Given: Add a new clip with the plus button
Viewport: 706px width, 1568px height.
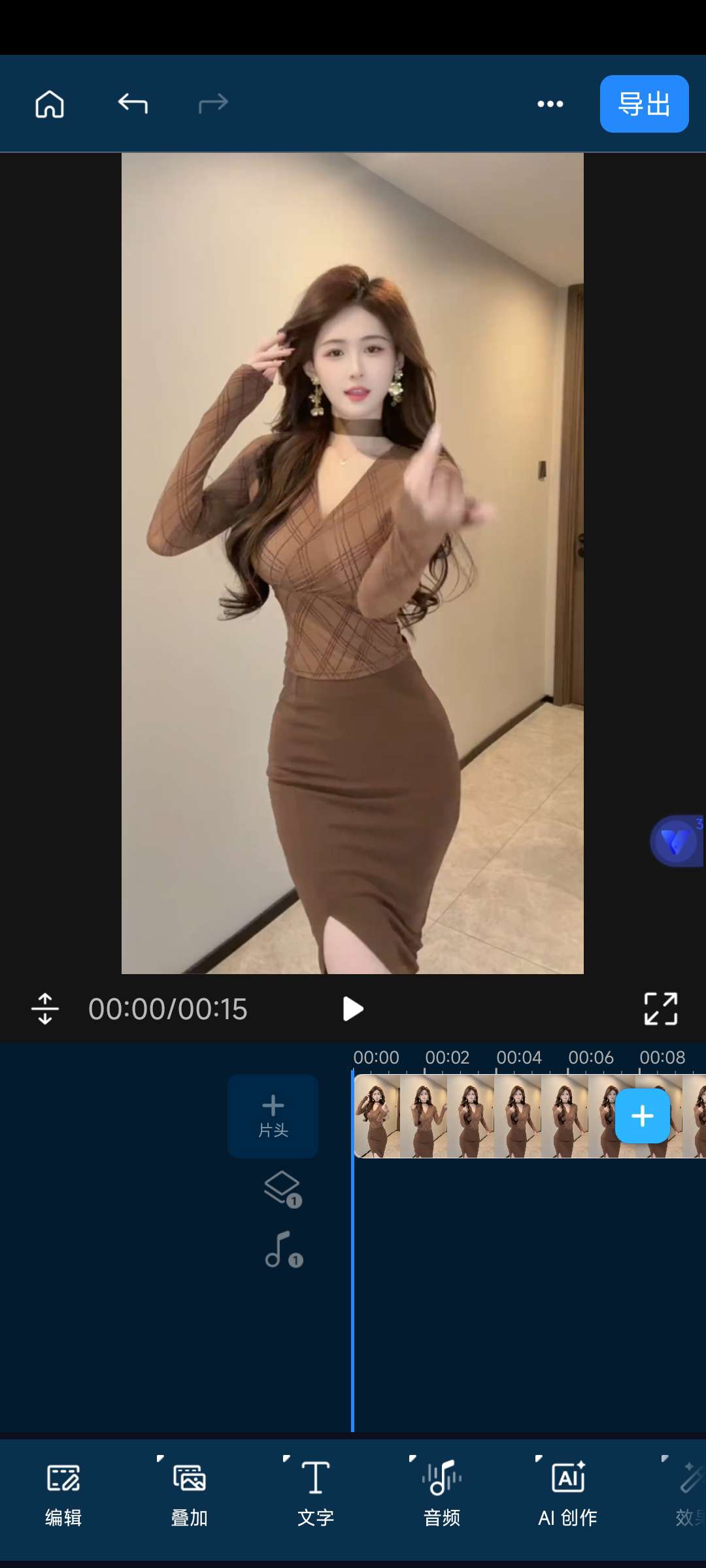Looking at the screenshot, I should (x=642, y=1116).
